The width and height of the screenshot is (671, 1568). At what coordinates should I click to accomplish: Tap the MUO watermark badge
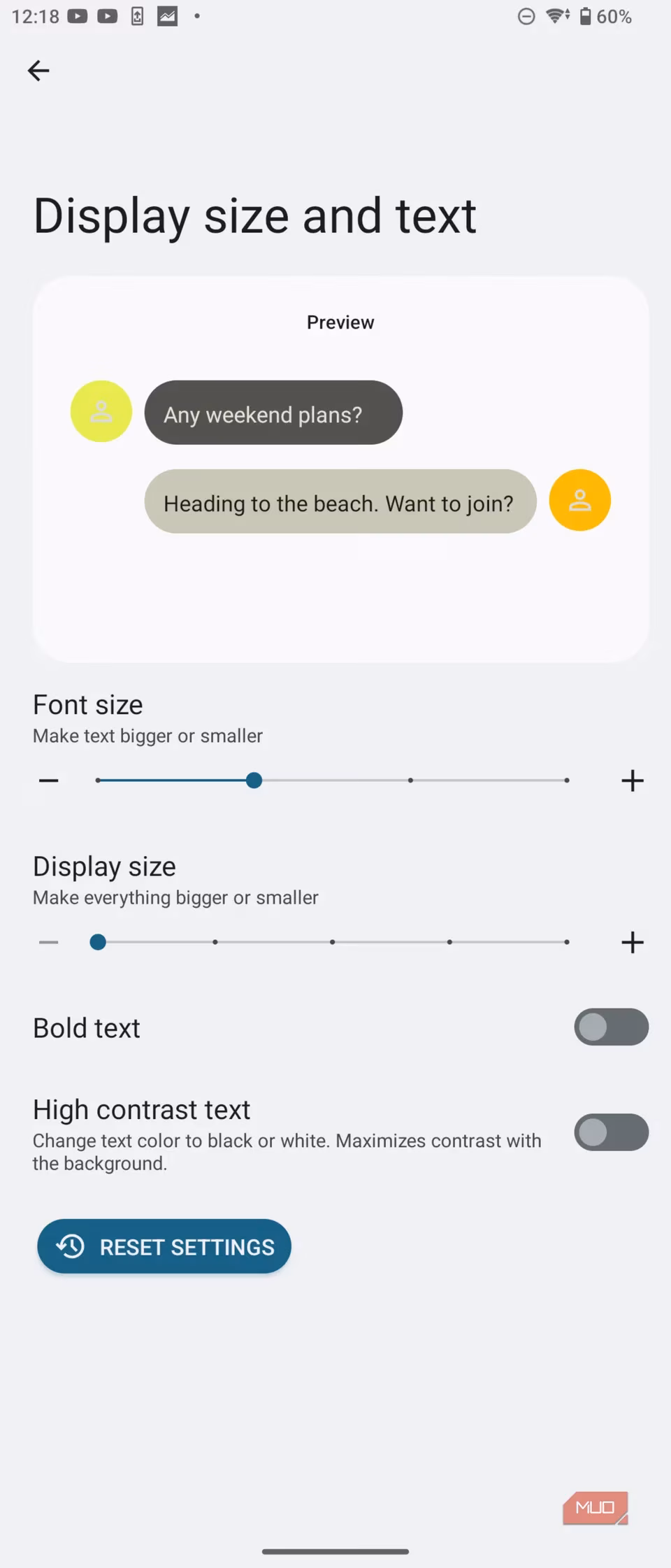click(594, 1508)
